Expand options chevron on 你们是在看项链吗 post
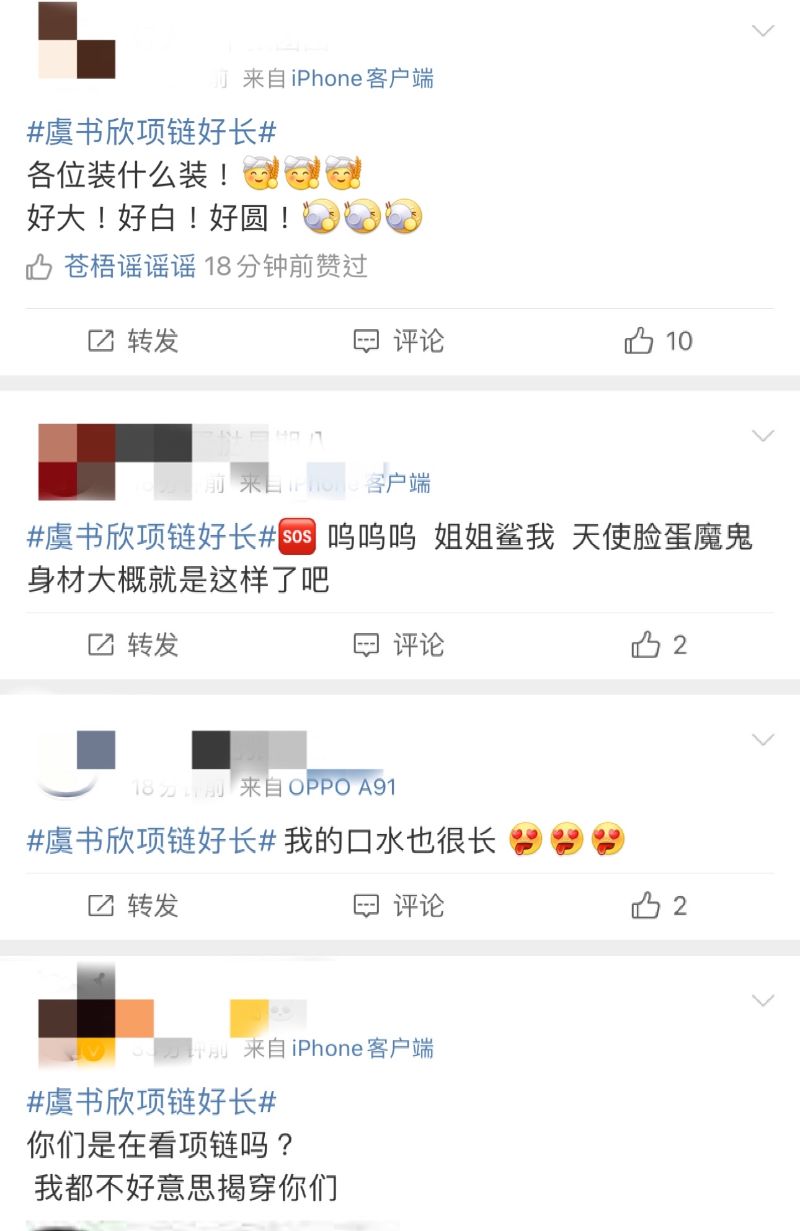The image size is (800, 1231). pyautogui.click(x=763, y=1001)
